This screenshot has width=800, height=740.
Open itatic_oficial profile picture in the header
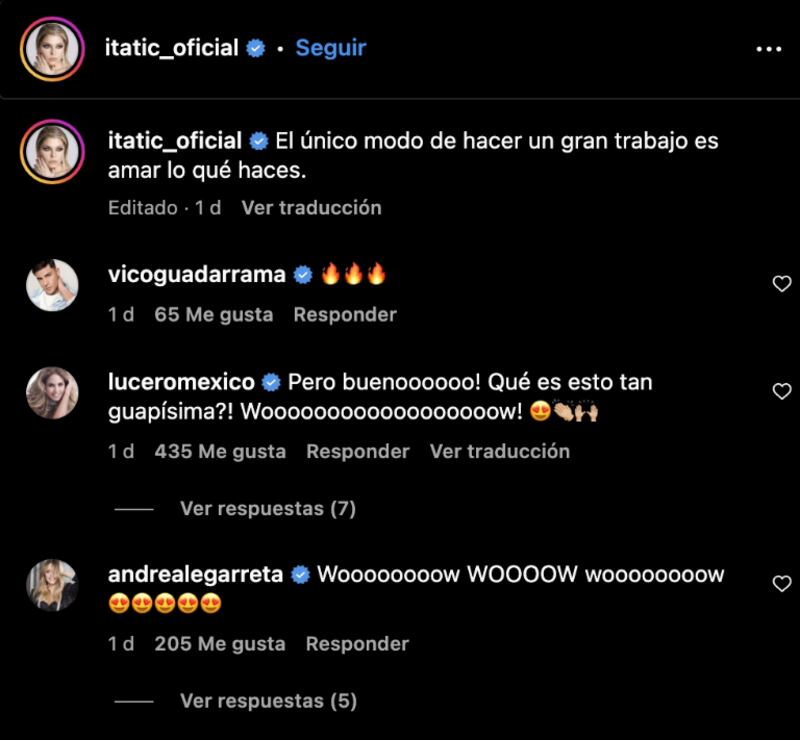[x=50, y=48]
